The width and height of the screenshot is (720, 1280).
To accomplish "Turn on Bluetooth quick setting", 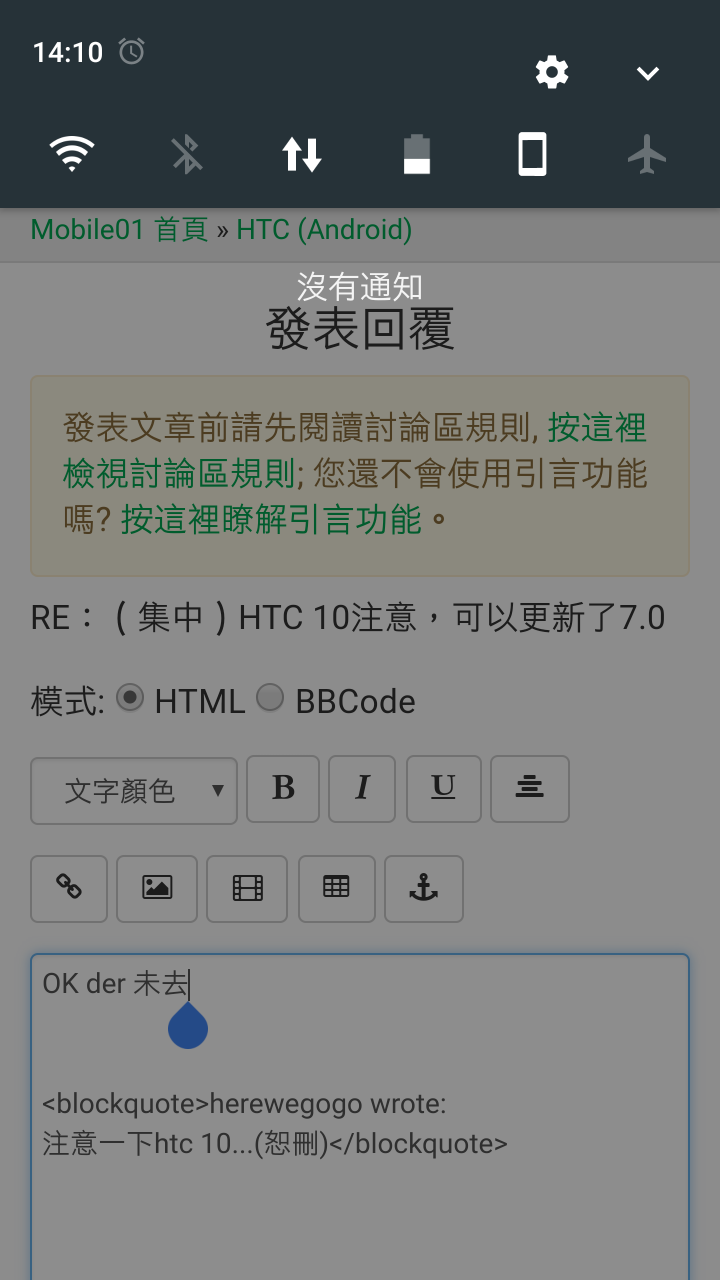I will click(187, 155).
